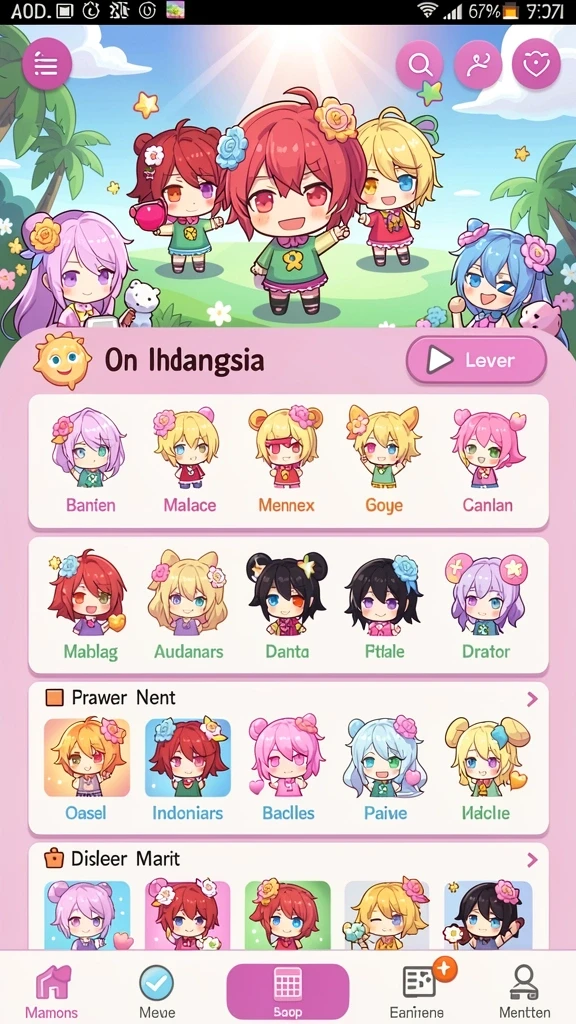
Task: Pick the Drator character
Action: click(x=486, y=605)
